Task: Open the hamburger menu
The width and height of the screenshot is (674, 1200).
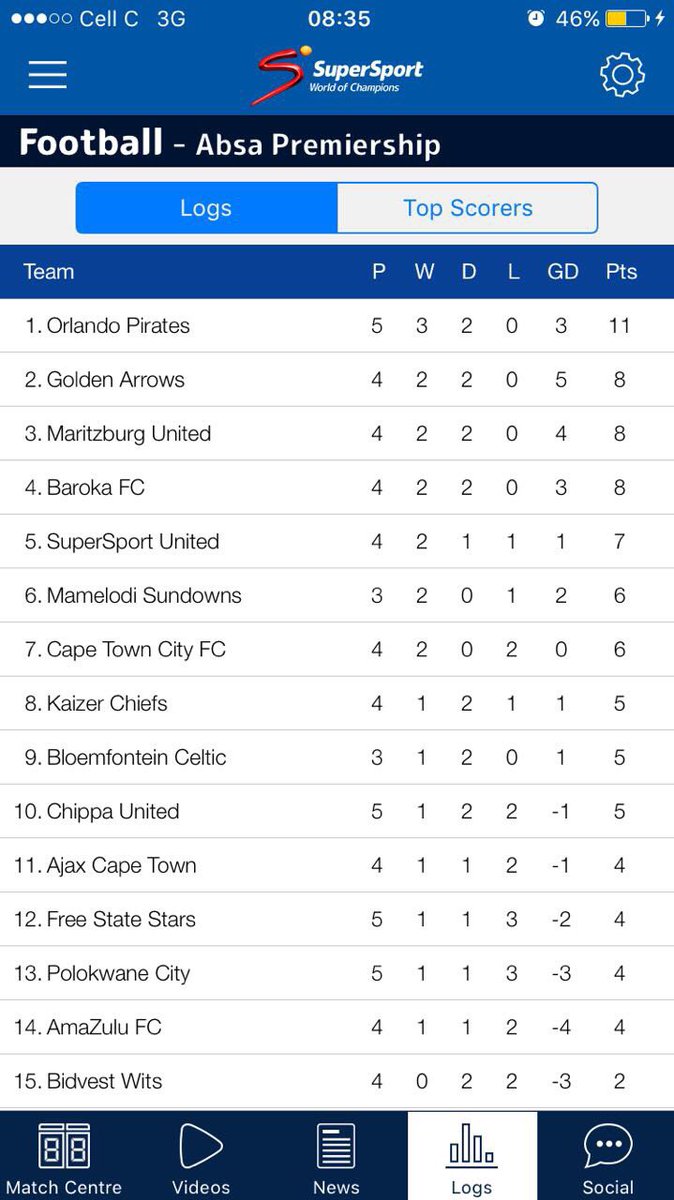Action: 47,75
